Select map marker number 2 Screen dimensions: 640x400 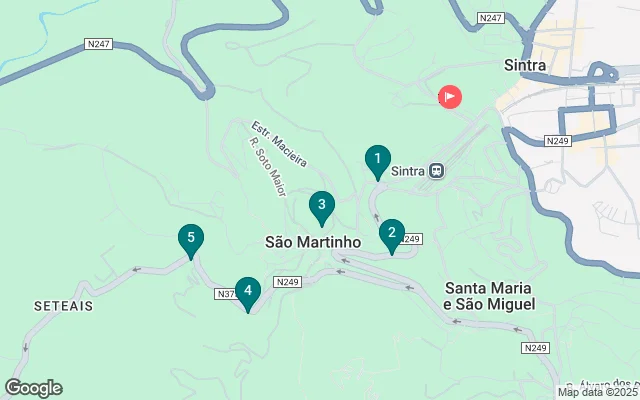point(391,235)
